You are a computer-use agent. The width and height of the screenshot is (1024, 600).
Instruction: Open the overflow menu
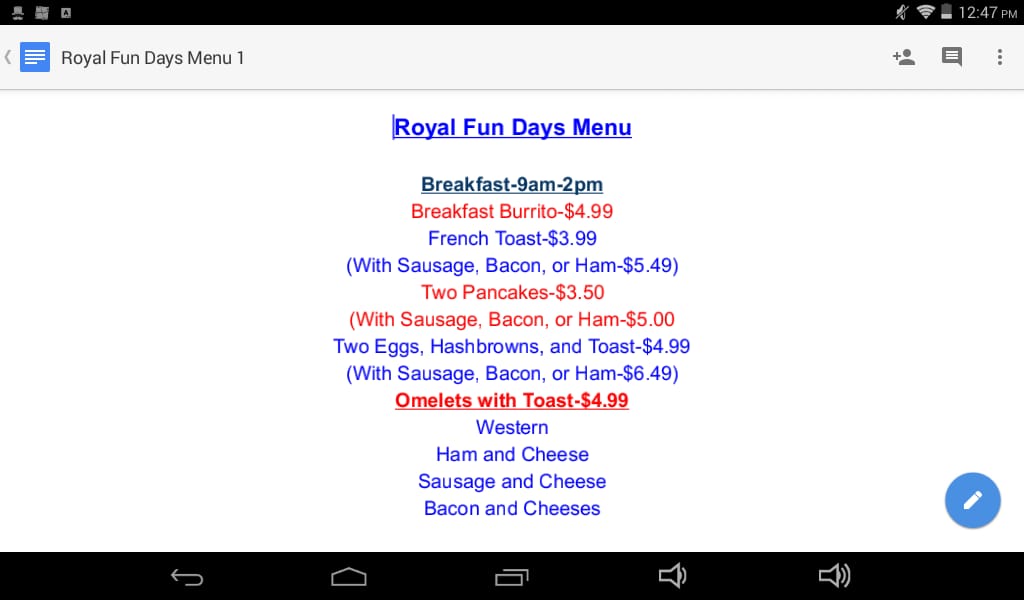(999, 57)
